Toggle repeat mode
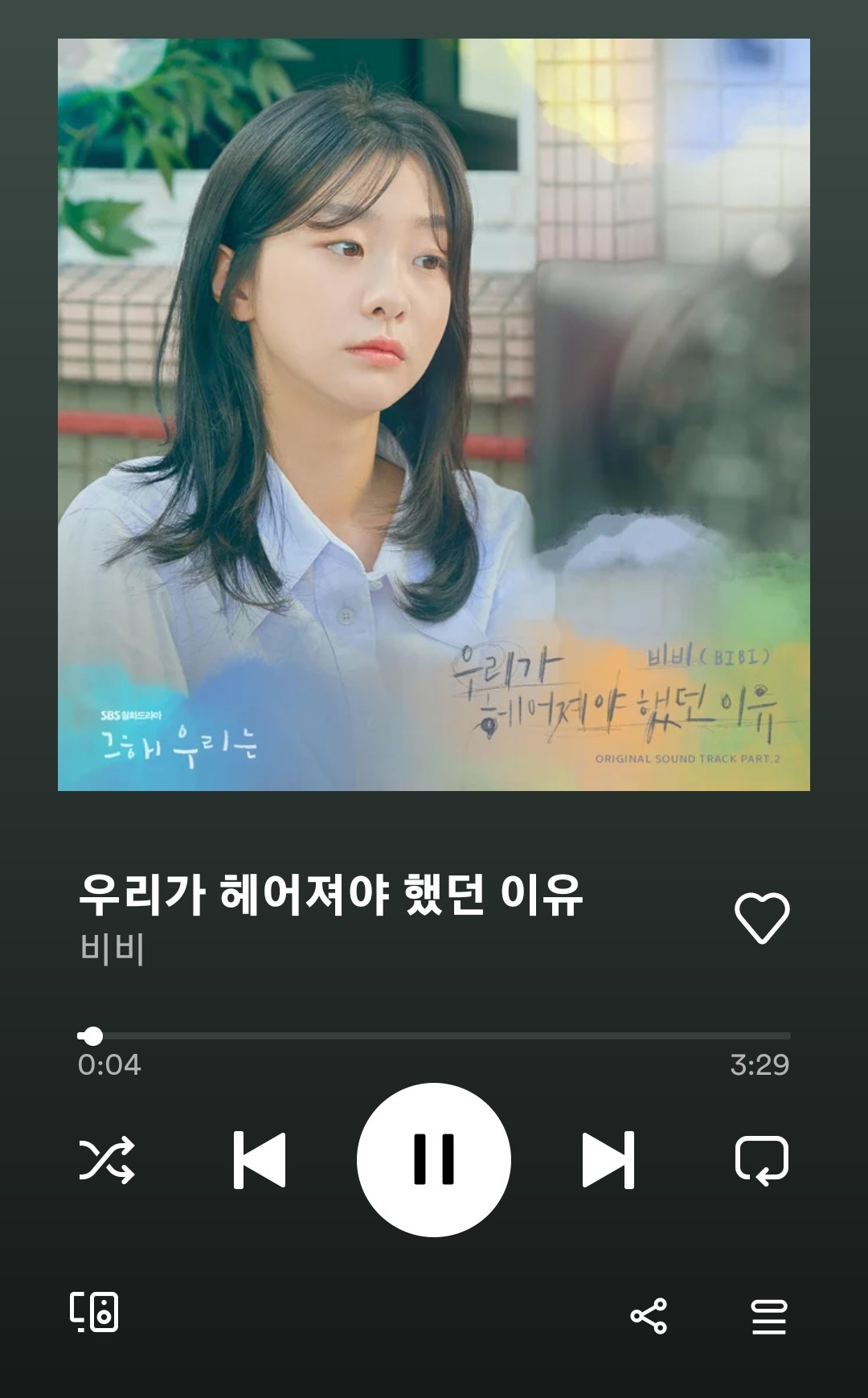Image resolution: width=868 pixels, height=1398 pixels. [x=761, y=1160]
